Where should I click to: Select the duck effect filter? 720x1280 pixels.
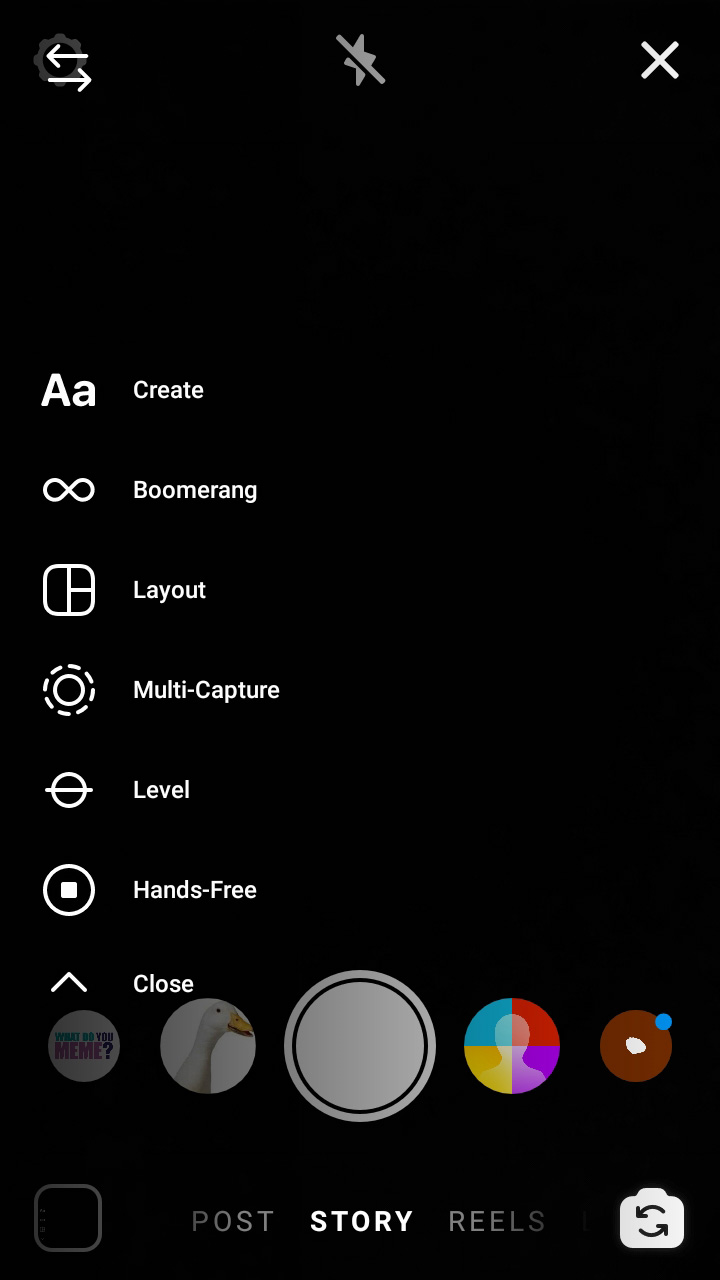click(x=208, y=1046)
